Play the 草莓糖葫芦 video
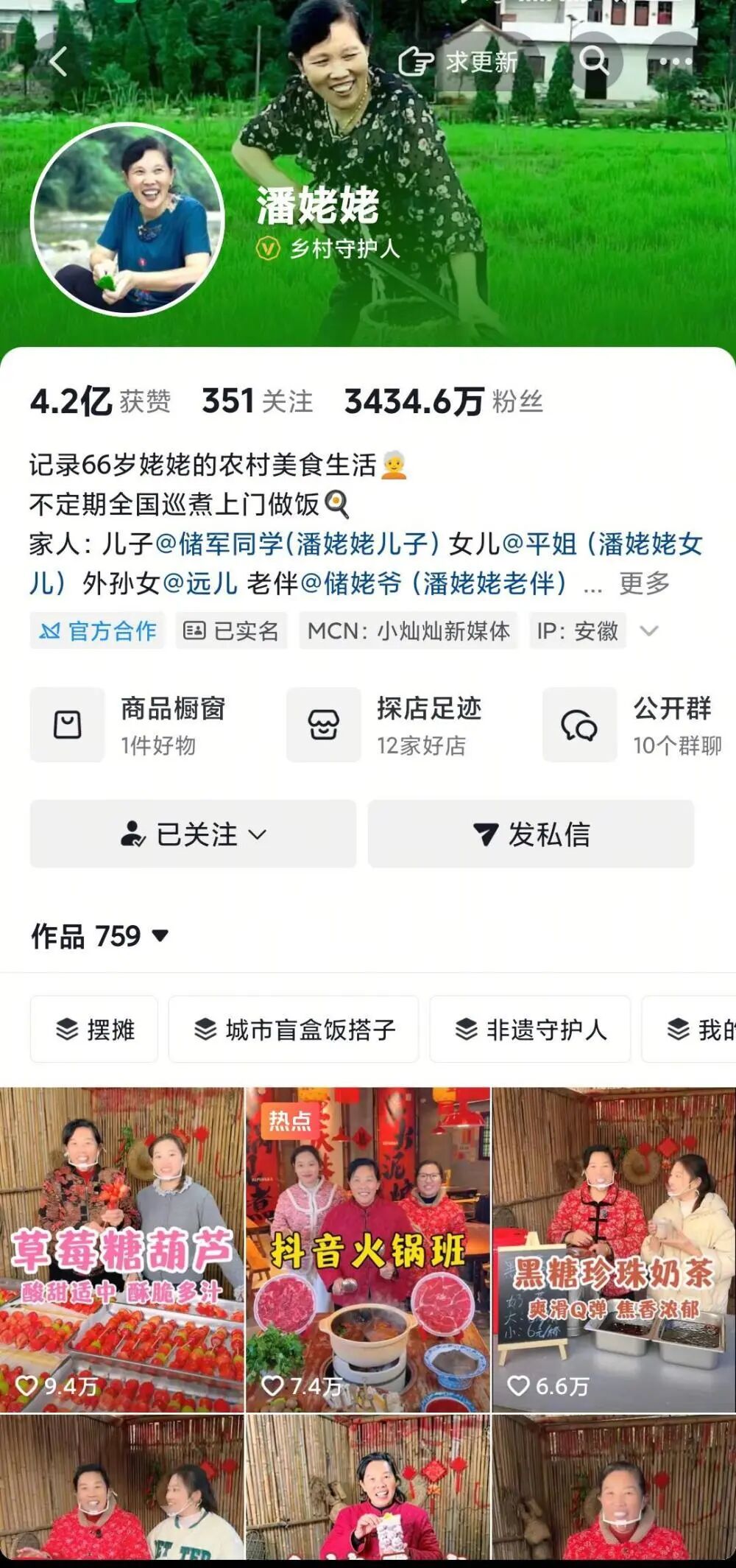The height and width of the screenshot is (1568, 736). click(121, 1250)
